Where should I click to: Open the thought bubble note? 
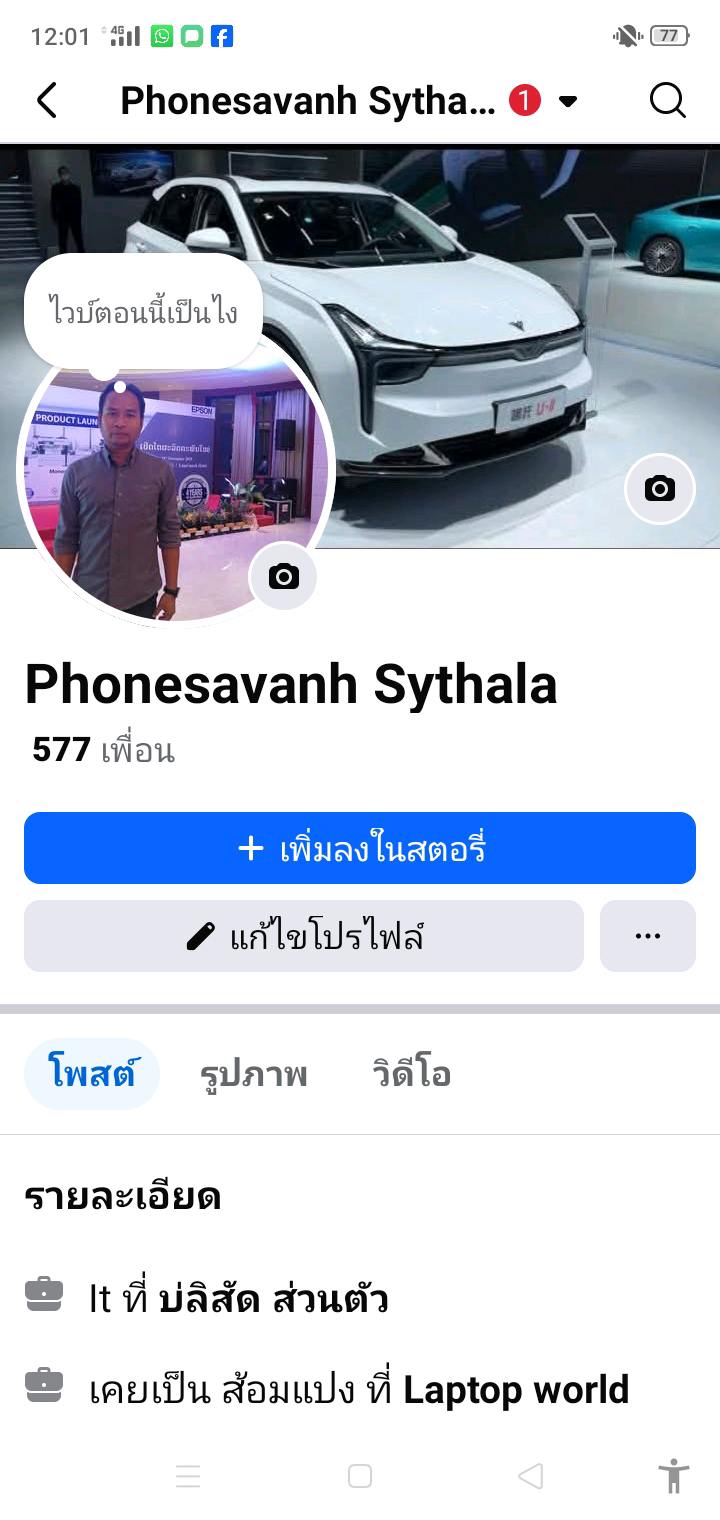click(x=143, y=312)
